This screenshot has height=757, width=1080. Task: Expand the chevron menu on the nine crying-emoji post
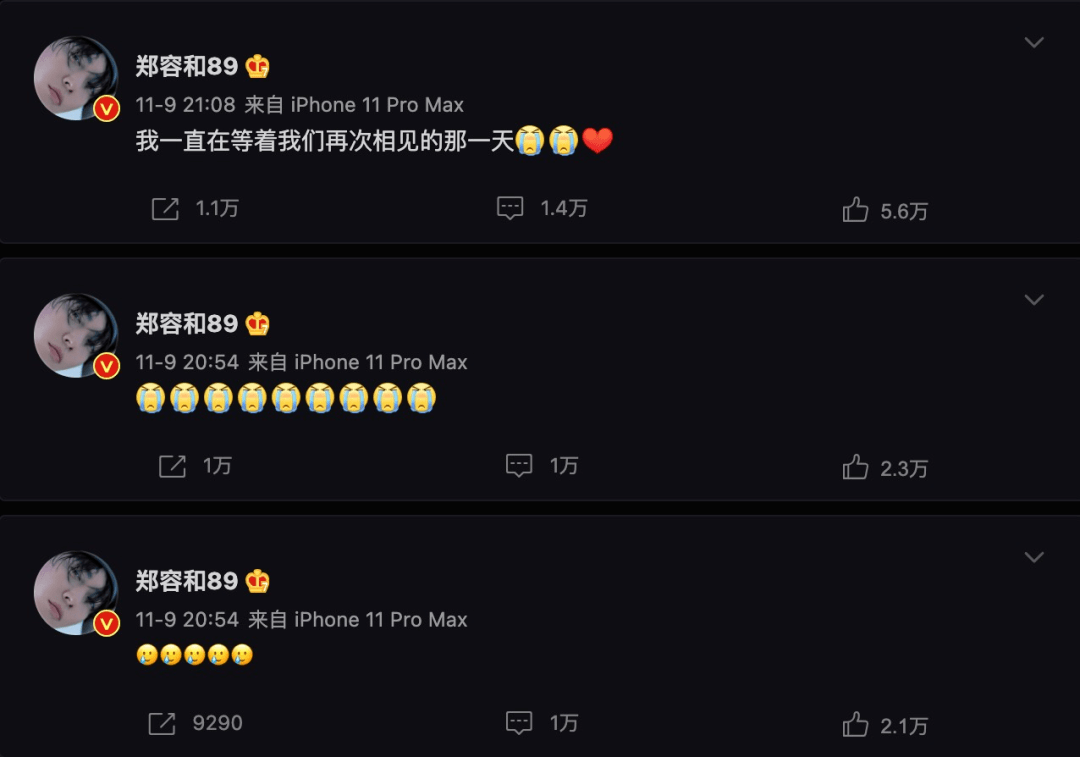tap(1034, 300)
